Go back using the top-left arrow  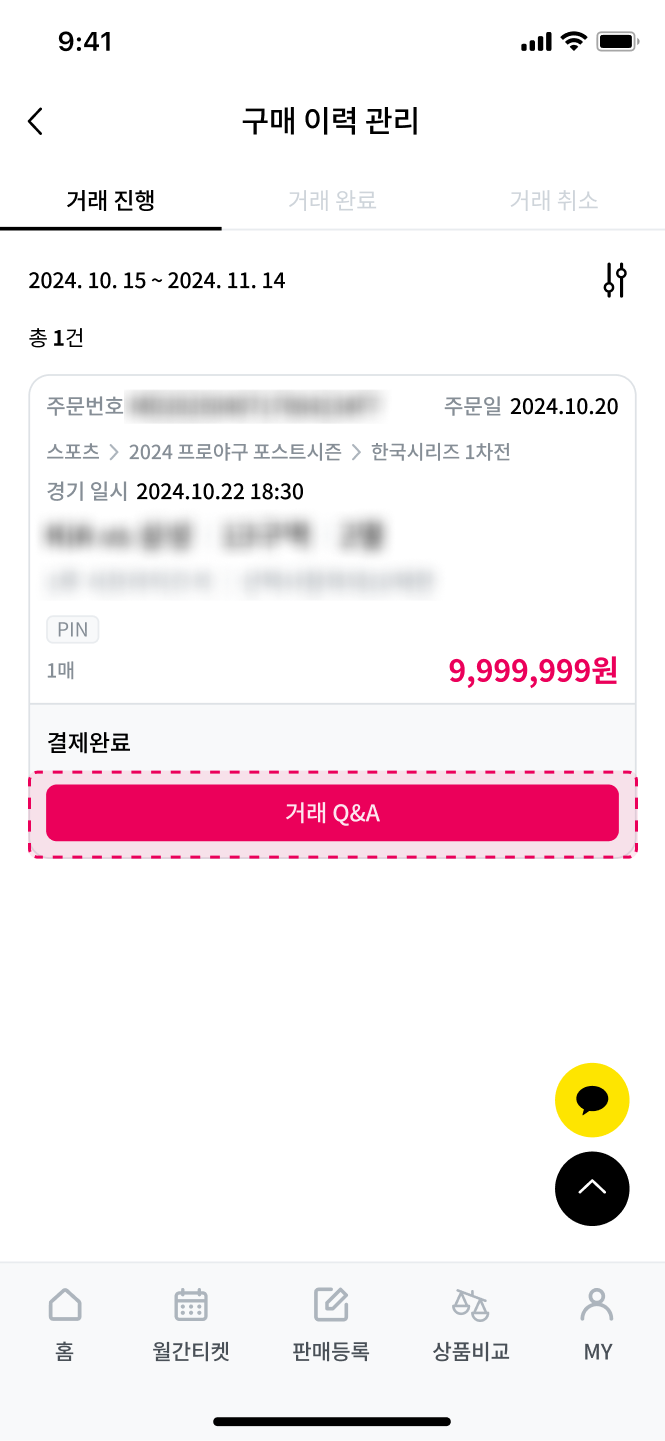click(36, 122)
